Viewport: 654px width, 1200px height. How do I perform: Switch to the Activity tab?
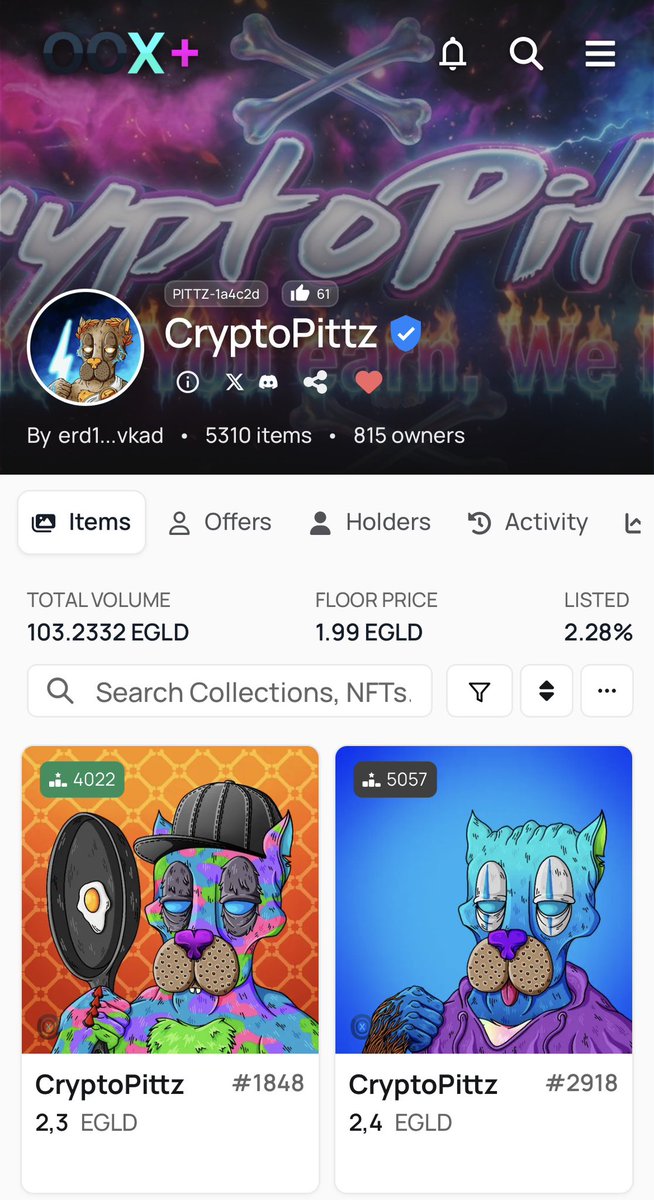pyautogui.click(x=528, y=522)
